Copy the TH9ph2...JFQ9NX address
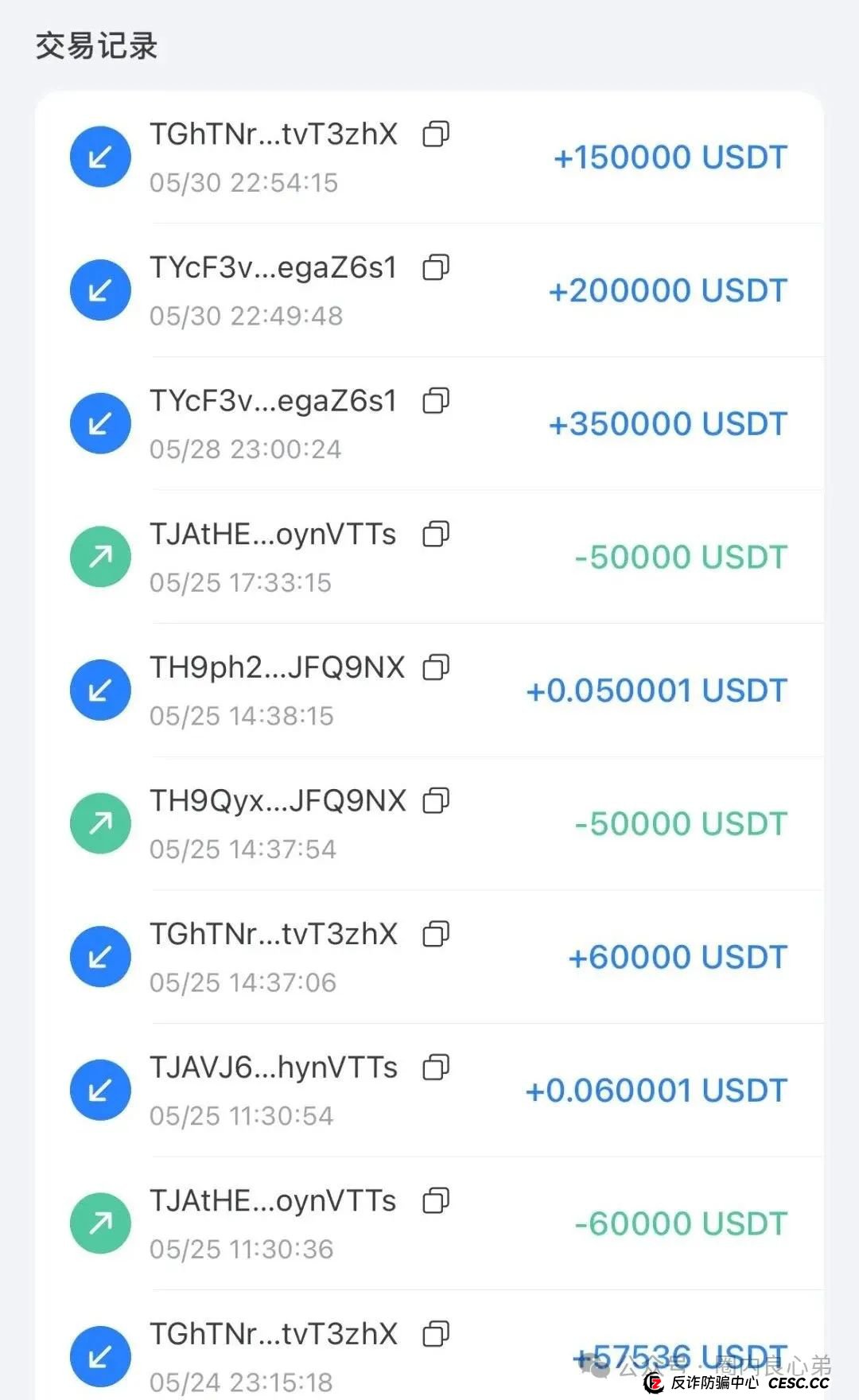 click(x=436, y=669)
